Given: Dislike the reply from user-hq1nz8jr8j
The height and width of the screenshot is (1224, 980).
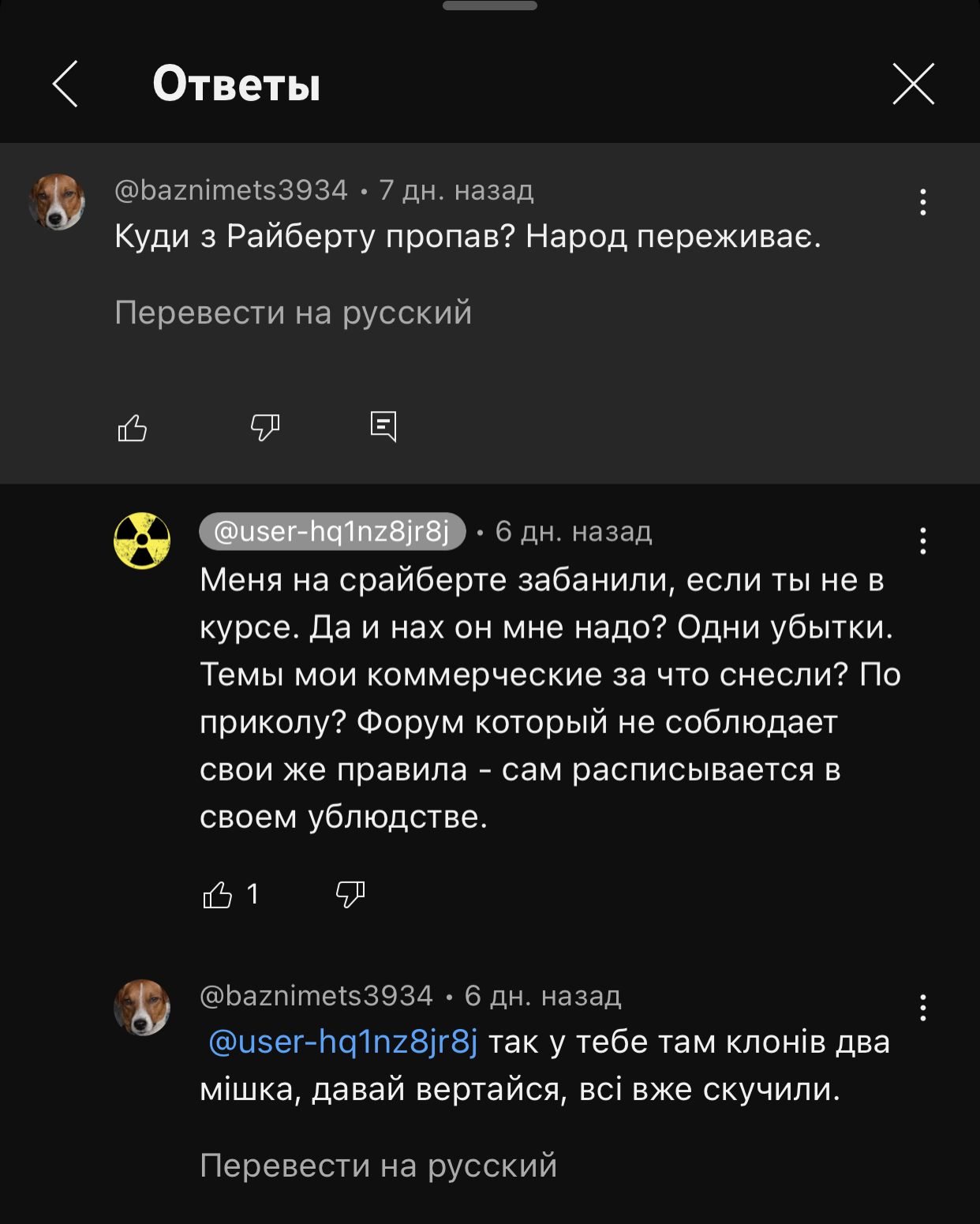Looking at the screenshot, I should tap(350, 894).
